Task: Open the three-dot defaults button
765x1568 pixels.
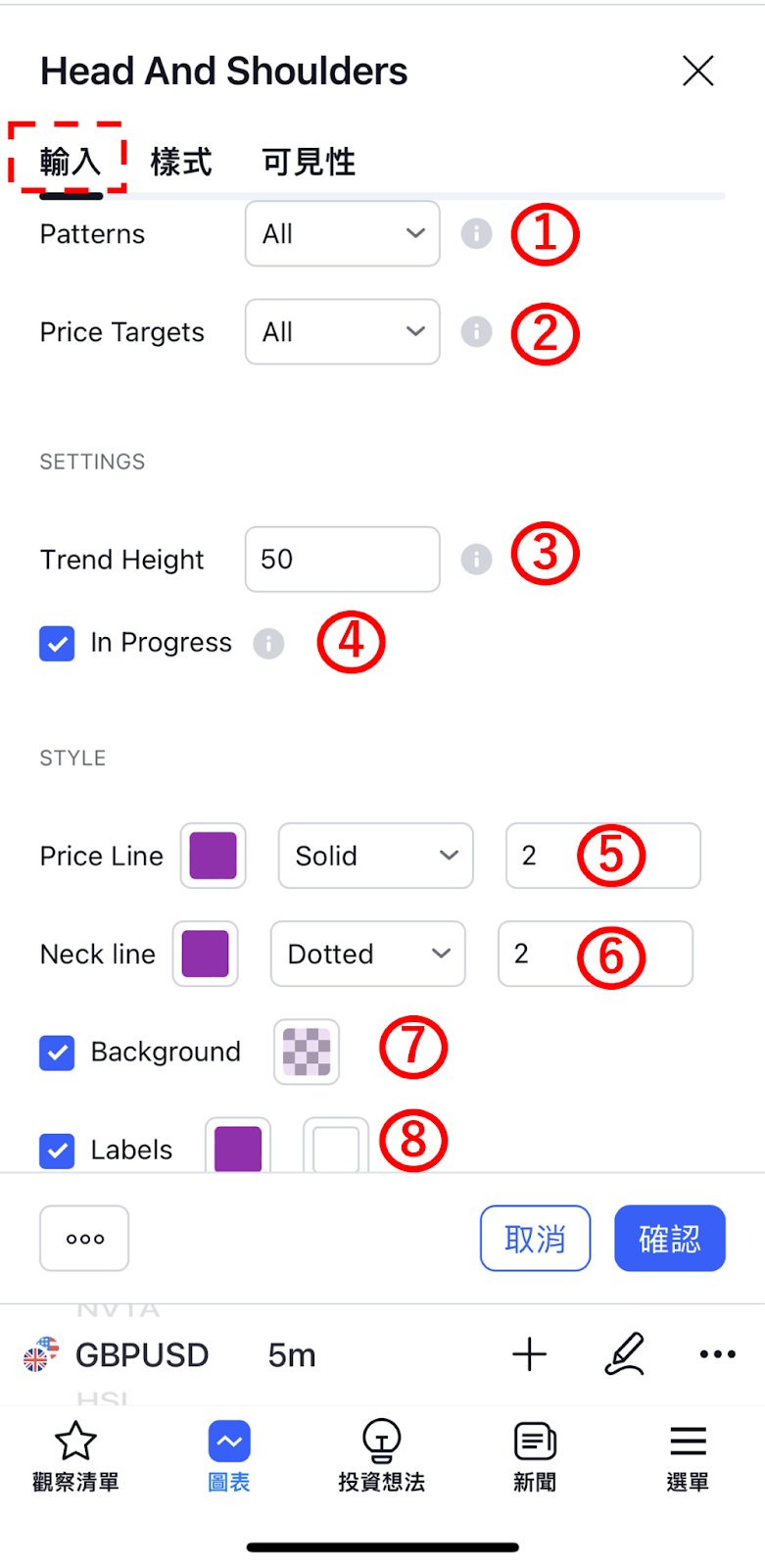Action: tap(84, 1239)
